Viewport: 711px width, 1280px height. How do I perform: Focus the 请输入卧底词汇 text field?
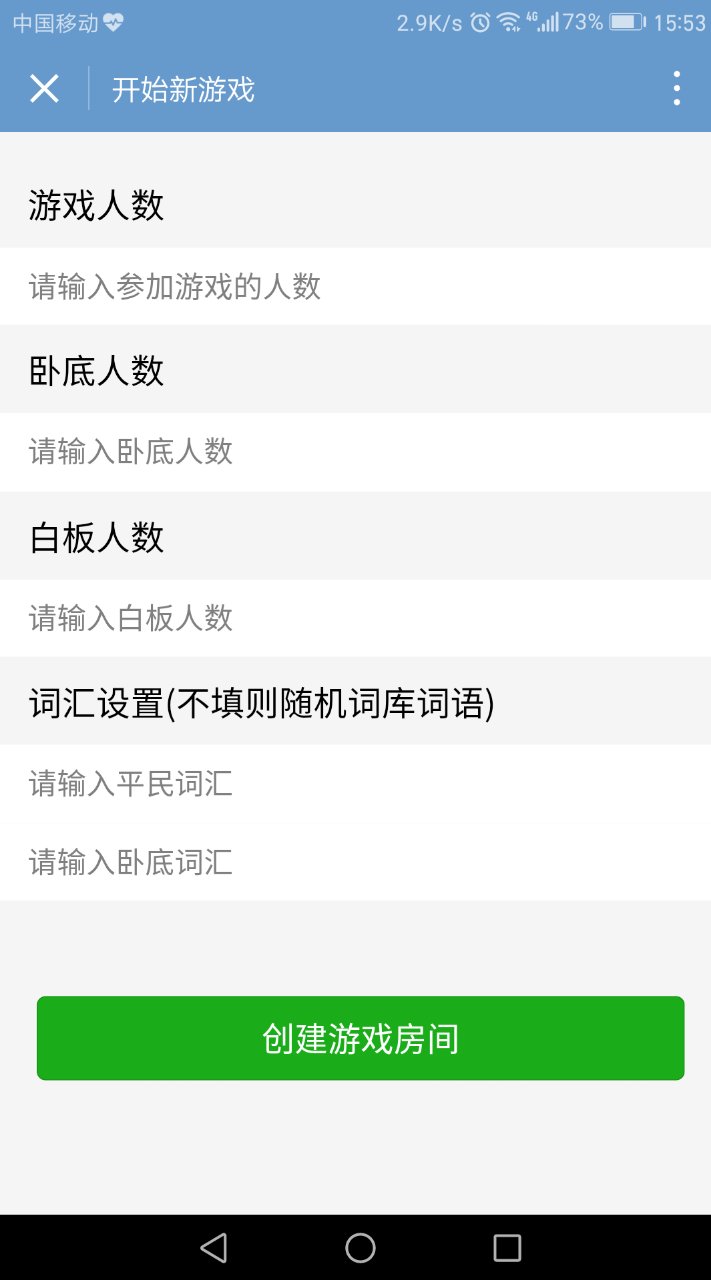(x=355, y=861)
